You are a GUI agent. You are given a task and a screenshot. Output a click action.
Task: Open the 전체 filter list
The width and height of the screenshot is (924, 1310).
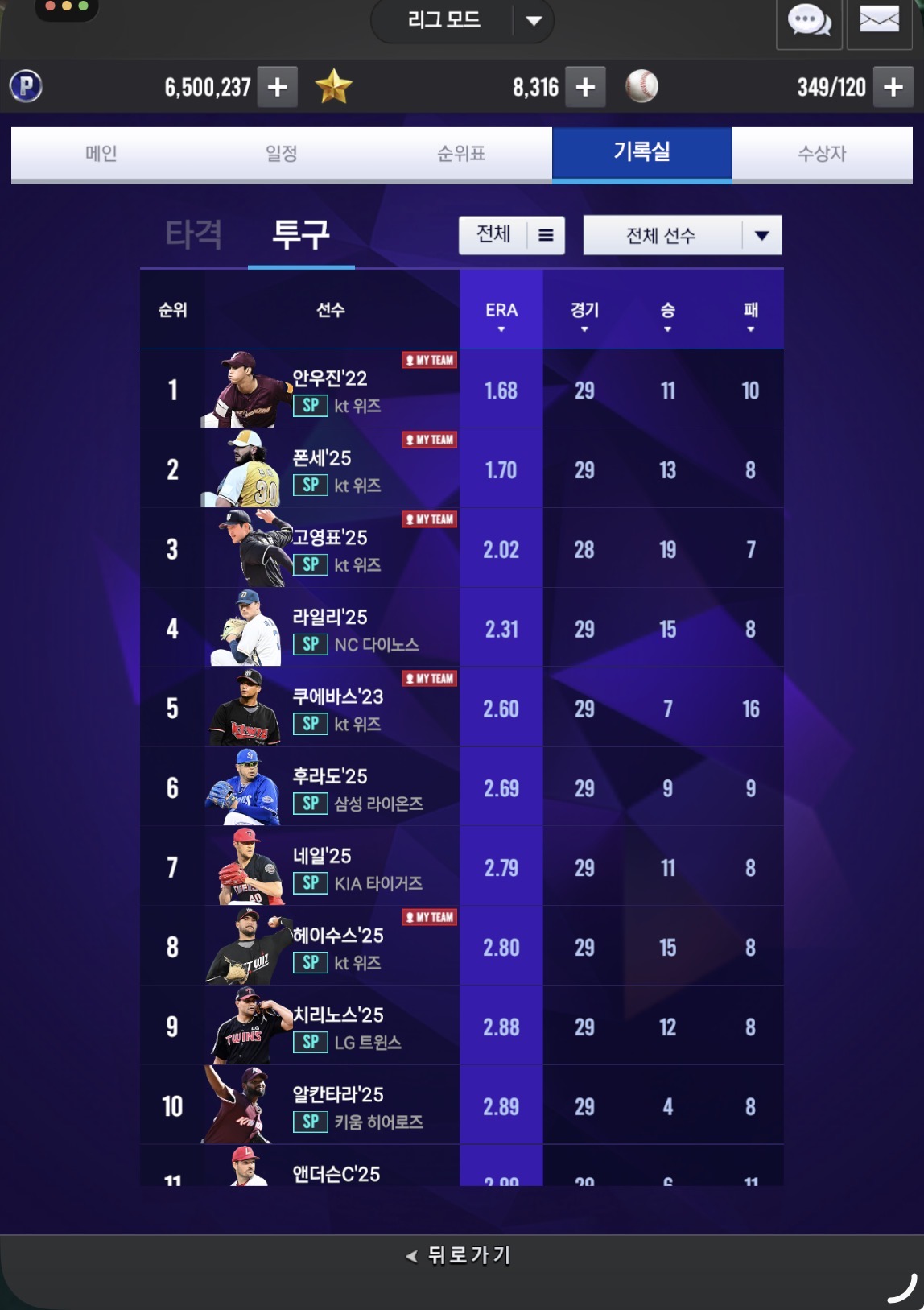(x=511, y=235)
